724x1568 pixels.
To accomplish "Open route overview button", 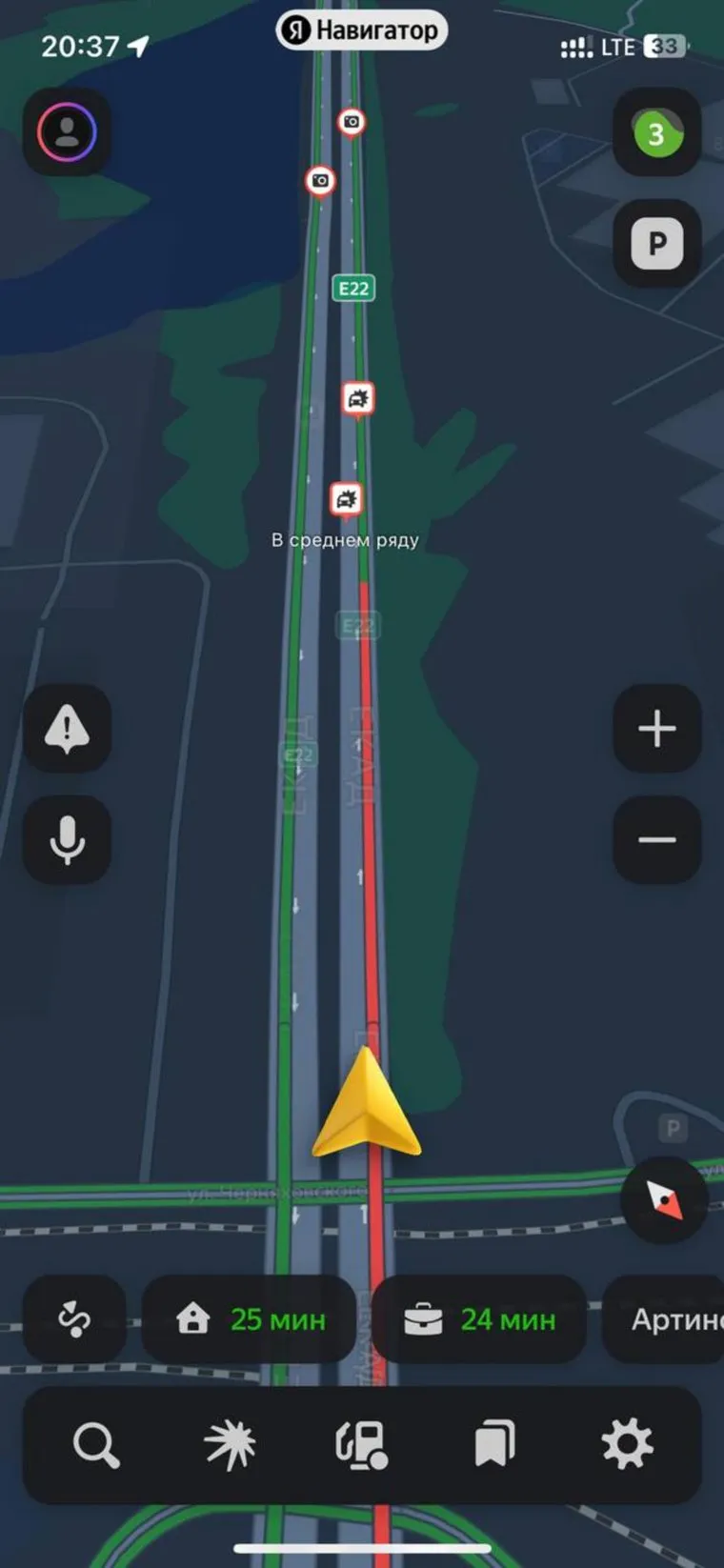I will pyautogui.click(x=74, y=1319).
